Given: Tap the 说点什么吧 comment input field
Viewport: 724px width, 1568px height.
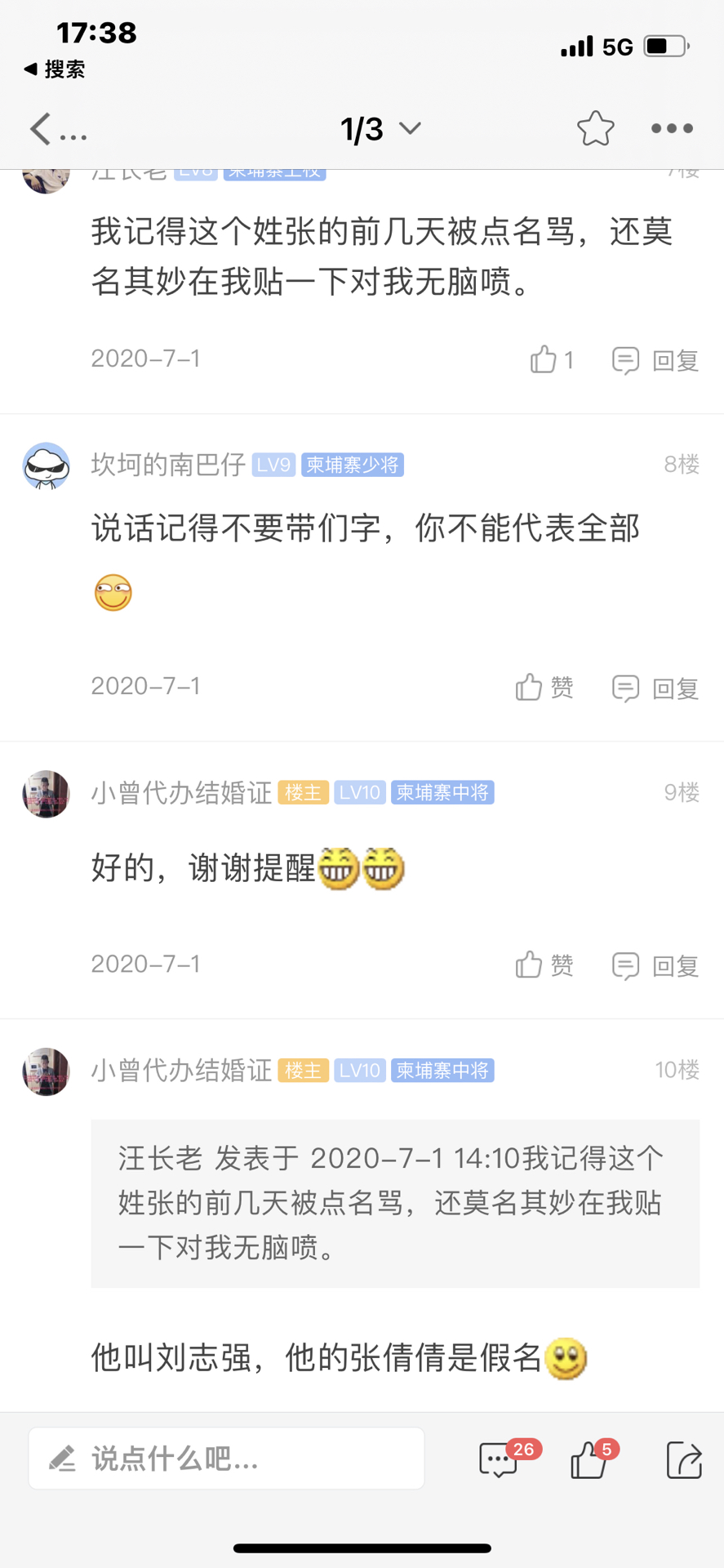Looking at the screenshot, I should 226,1459.
